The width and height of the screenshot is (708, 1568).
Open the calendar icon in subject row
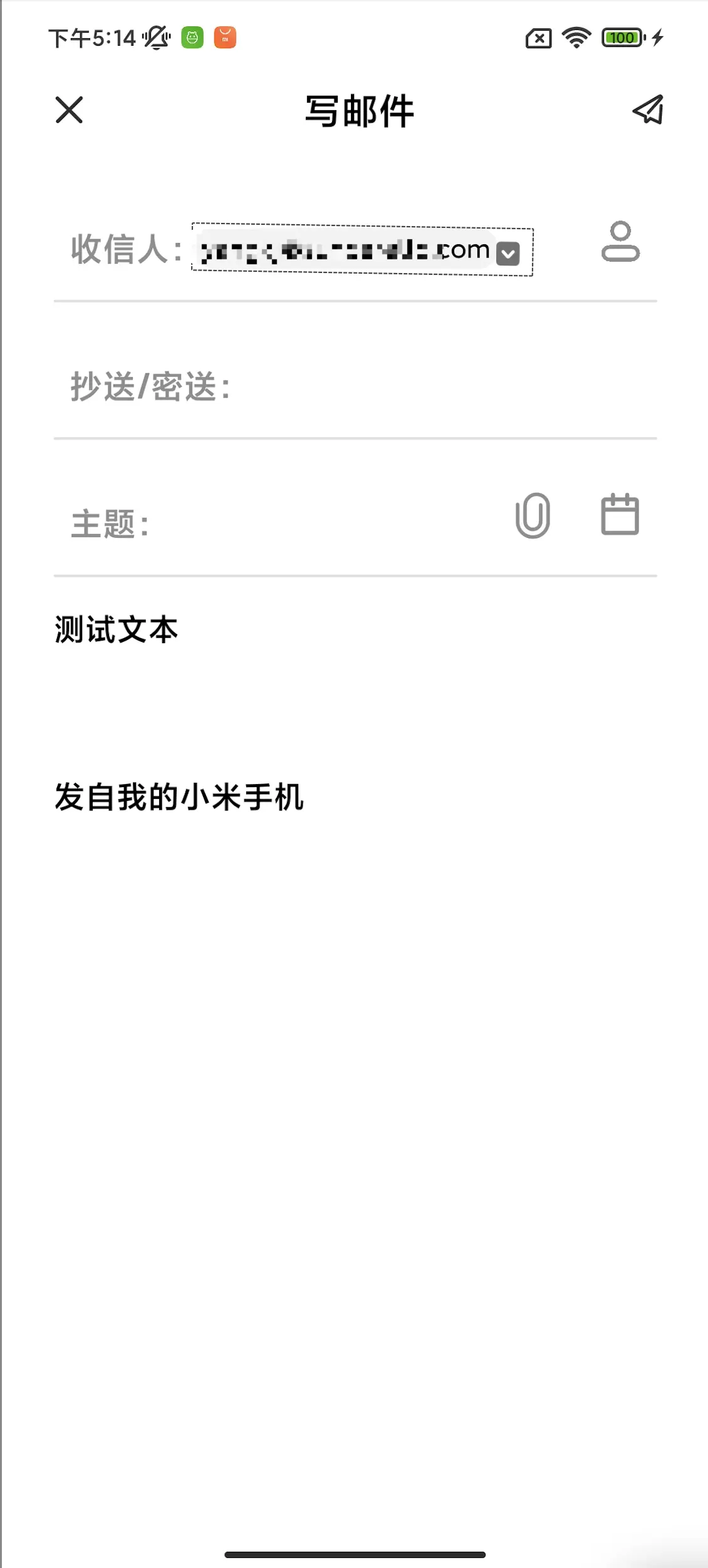coord(620,515)
